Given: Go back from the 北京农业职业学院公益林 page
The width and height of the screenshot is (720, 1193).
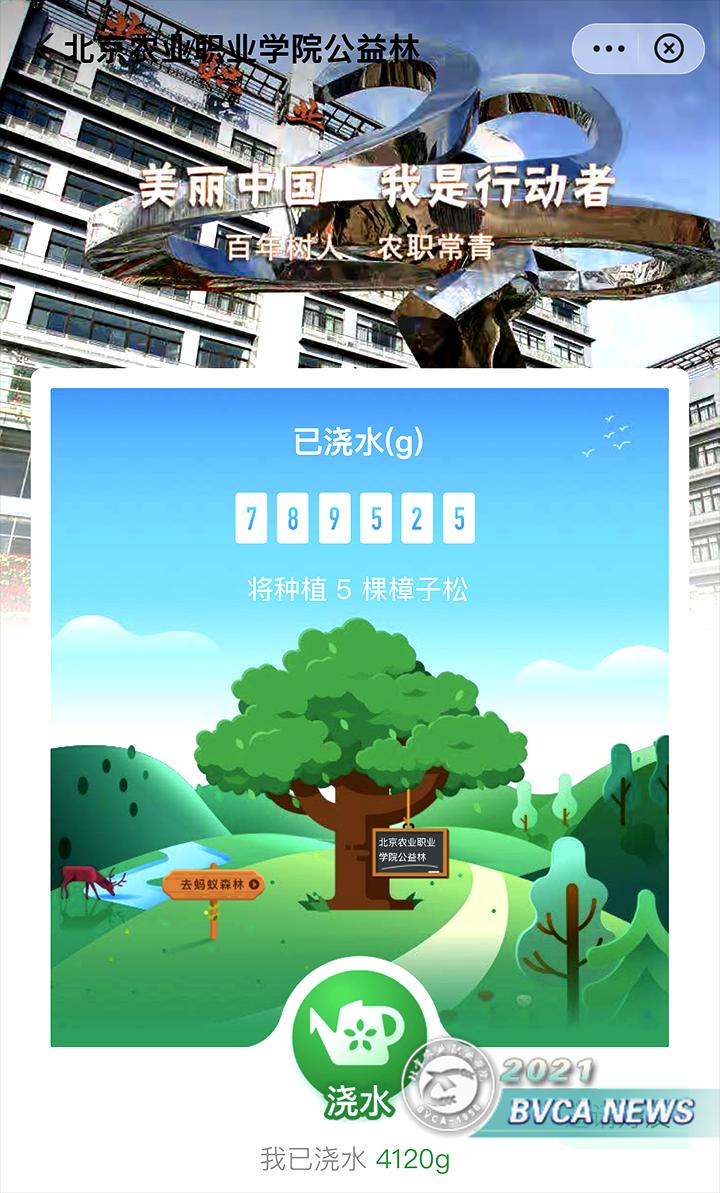Looking at the screenshot, I should pos(44,47).
